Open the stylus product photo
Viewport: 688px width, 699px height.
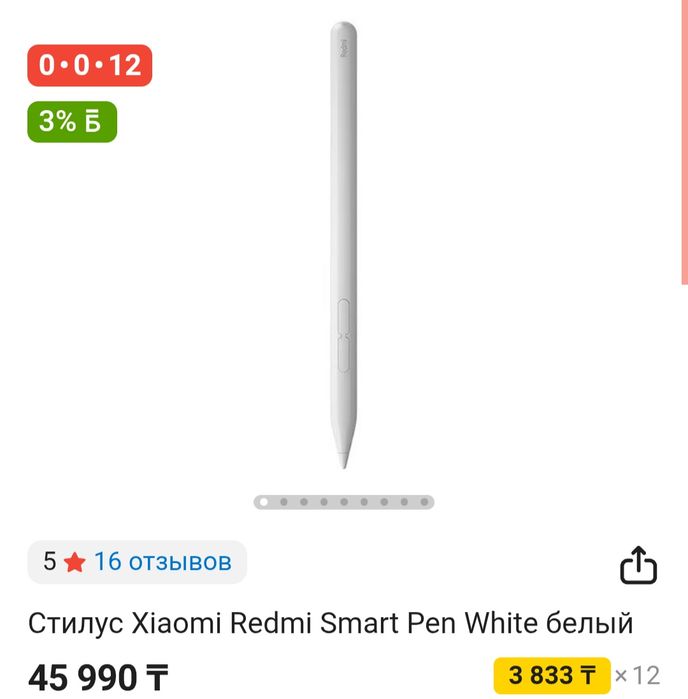click(344, 245)
